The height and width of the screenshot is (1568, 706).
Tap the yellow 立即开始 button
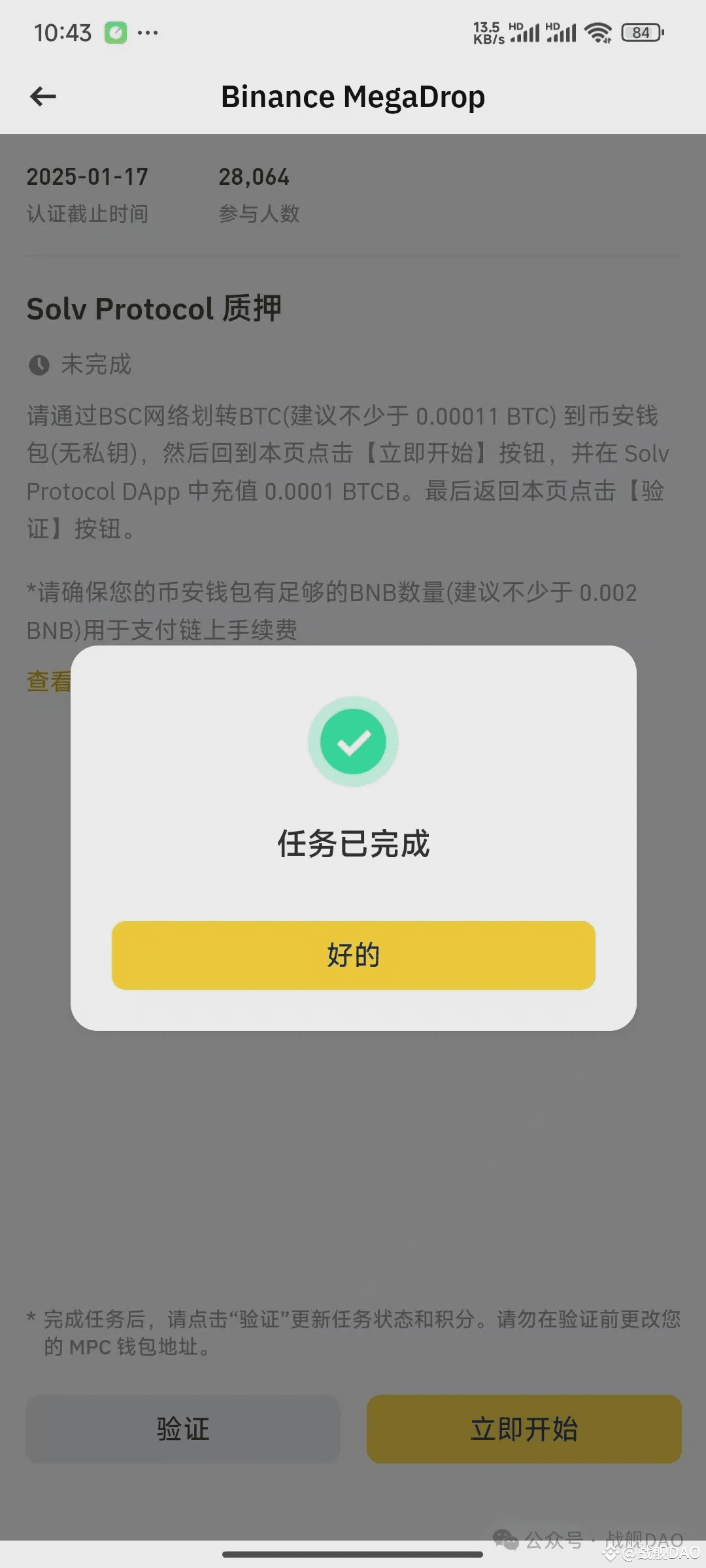(x=524, y=1429)
